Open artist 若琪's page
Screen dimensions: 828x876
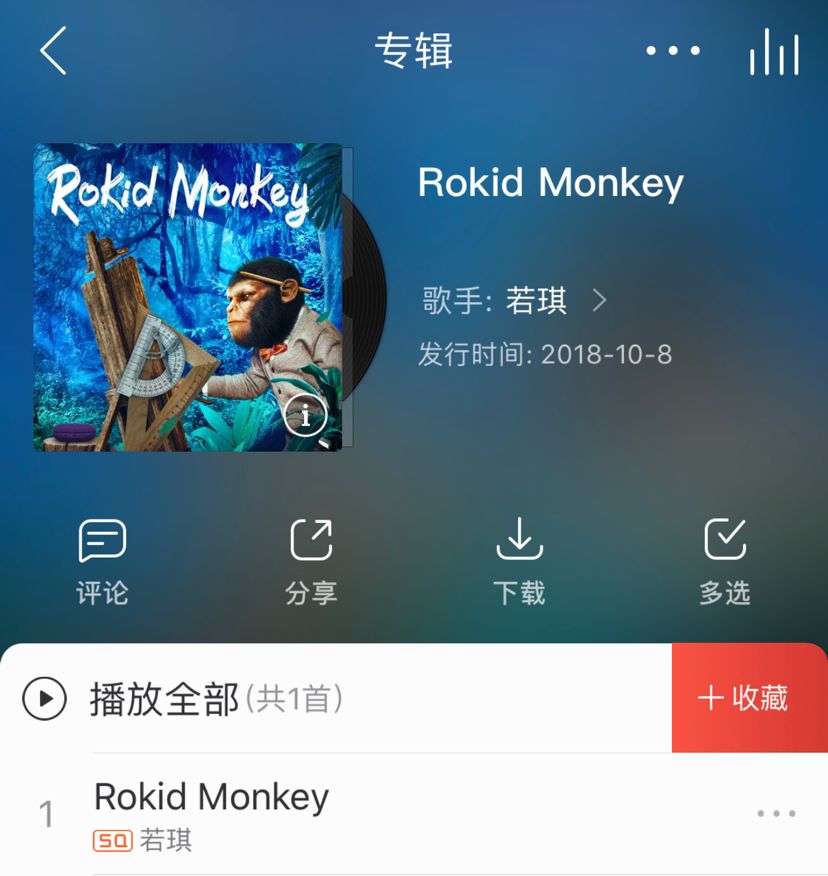pos(536,300)
